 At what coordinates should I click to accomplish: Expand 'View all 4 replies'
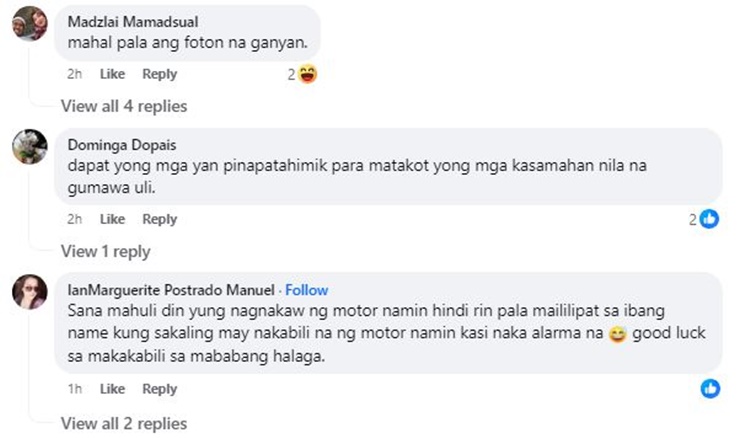click(x=123, y=106)
